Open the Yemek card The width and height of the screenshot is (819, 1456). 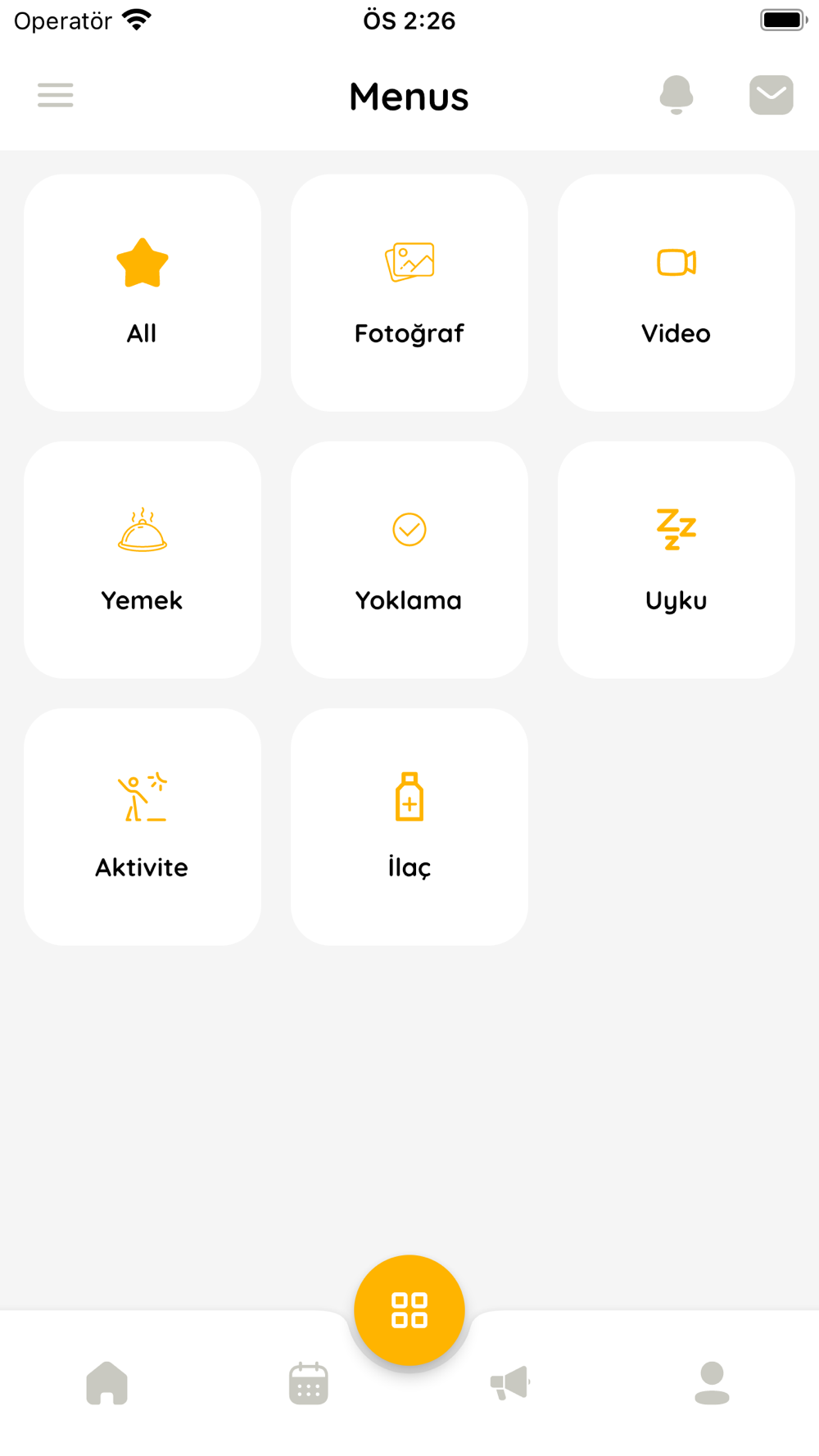(143, 559)
